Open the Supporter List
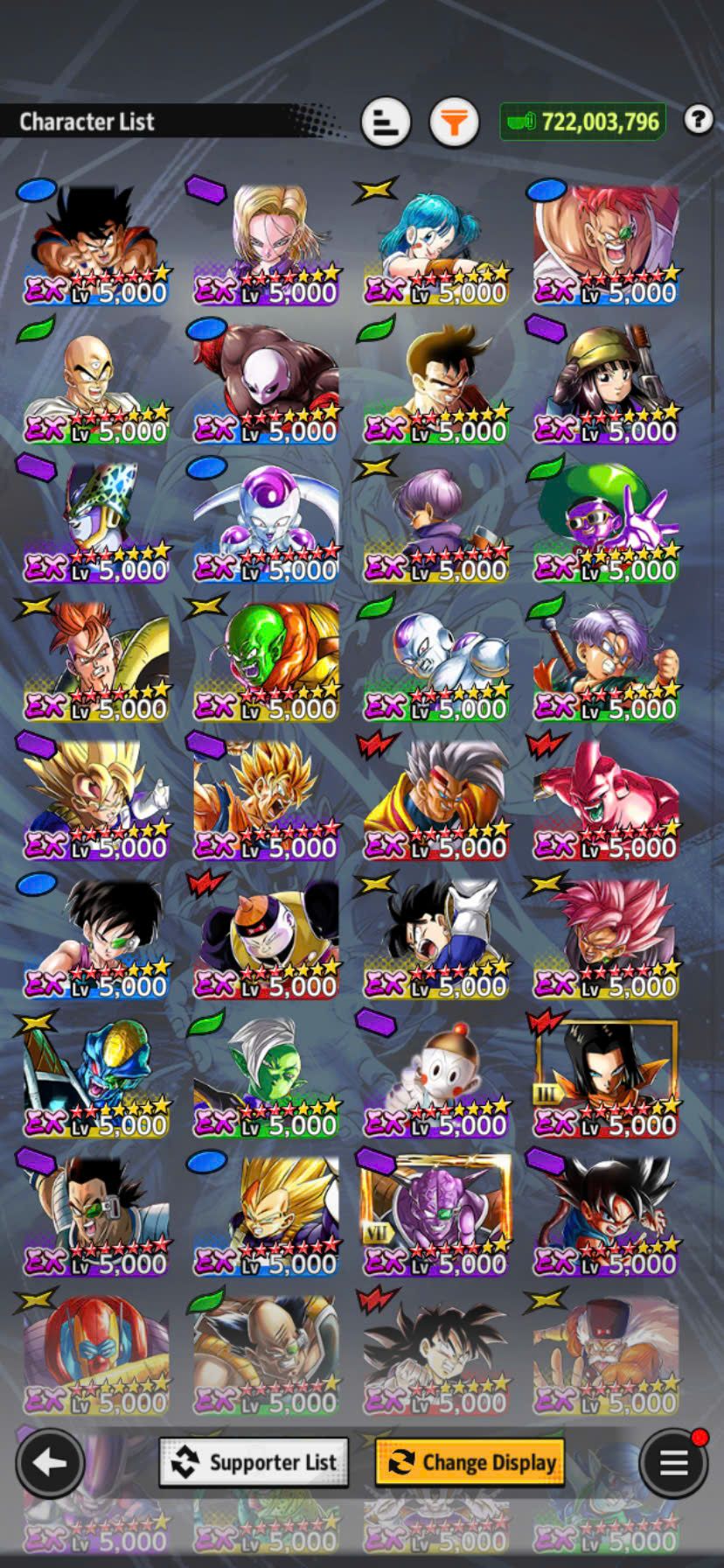Screen dimensions: 724x1568 point(254,1462)
